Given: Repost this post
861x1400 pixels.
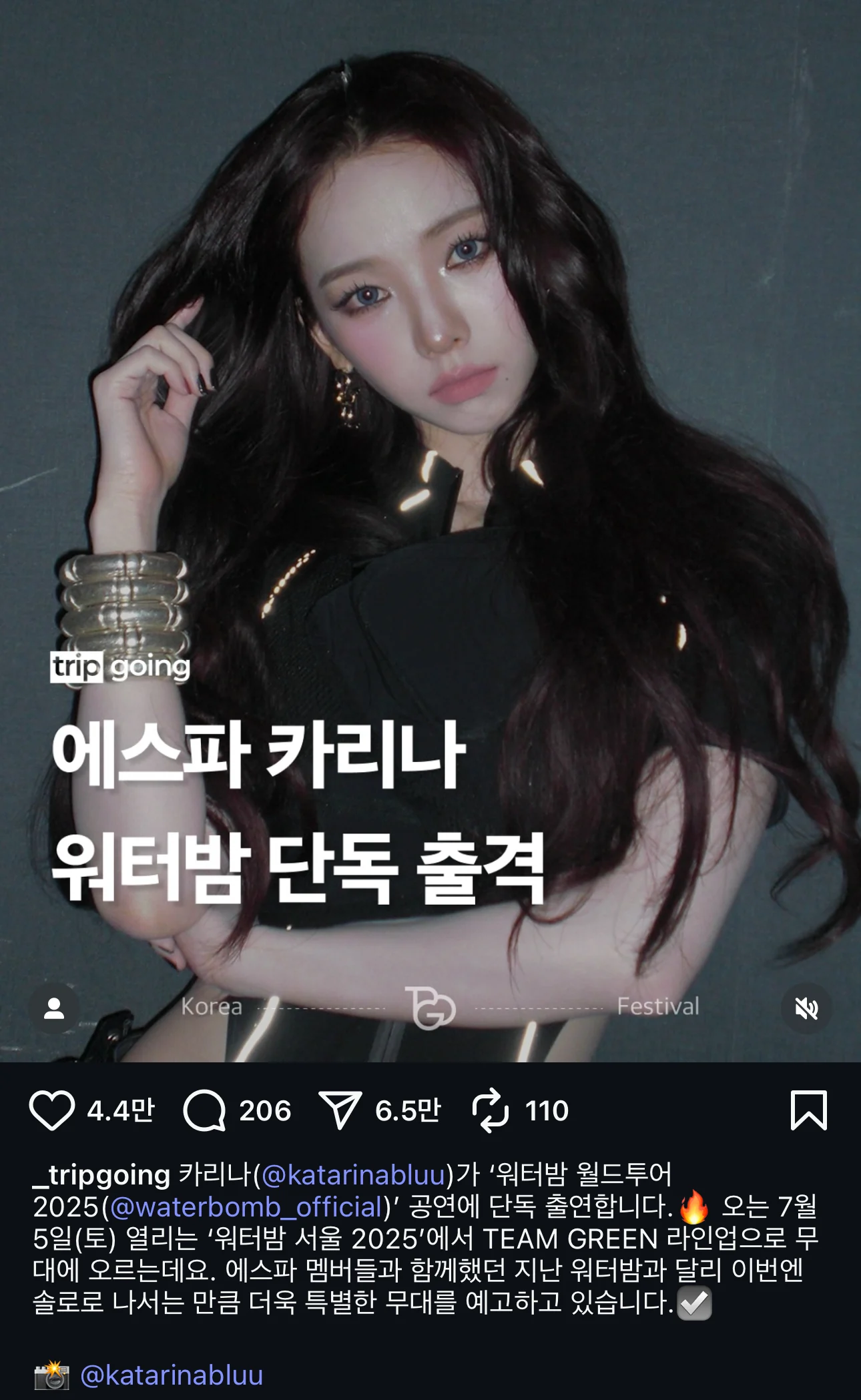Looking at the screenshot, I should (491, 1111).
